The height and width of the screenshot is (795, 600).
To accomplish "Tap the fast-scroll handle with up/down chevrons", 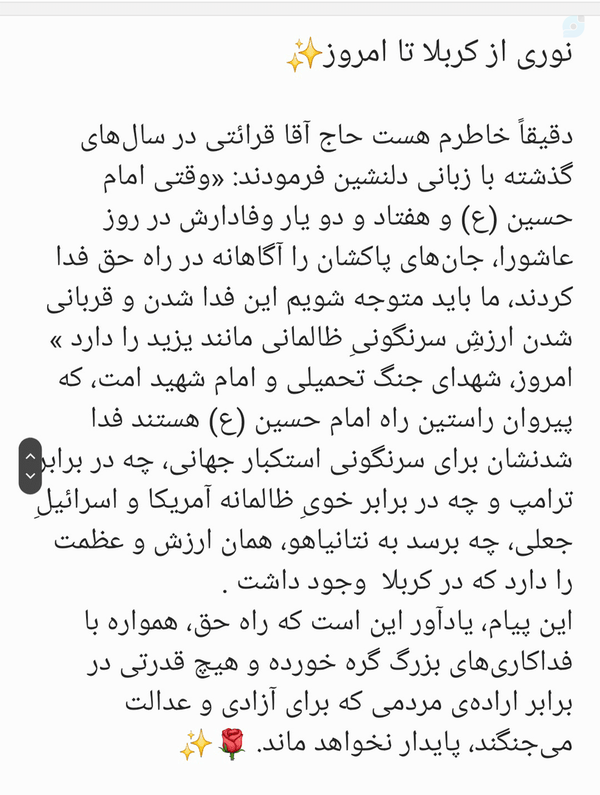I will 30,465.
